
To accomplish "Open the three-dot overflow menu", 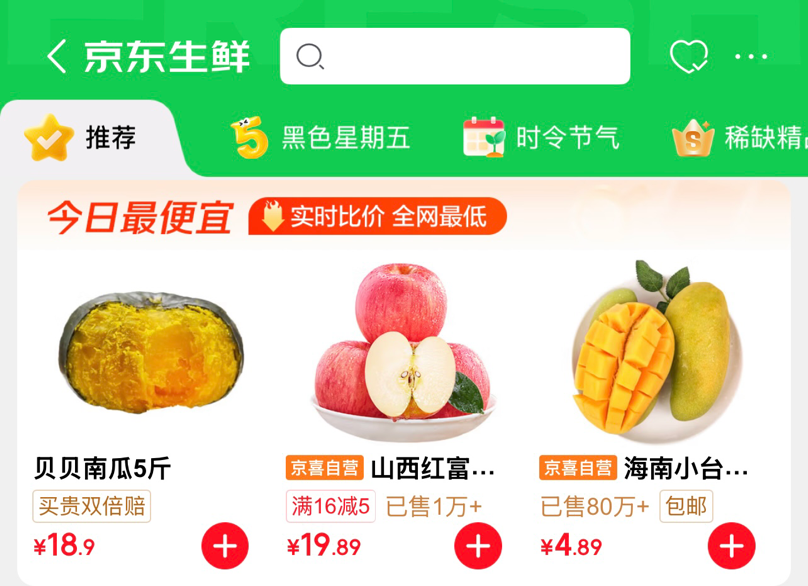I will [751, 56].
